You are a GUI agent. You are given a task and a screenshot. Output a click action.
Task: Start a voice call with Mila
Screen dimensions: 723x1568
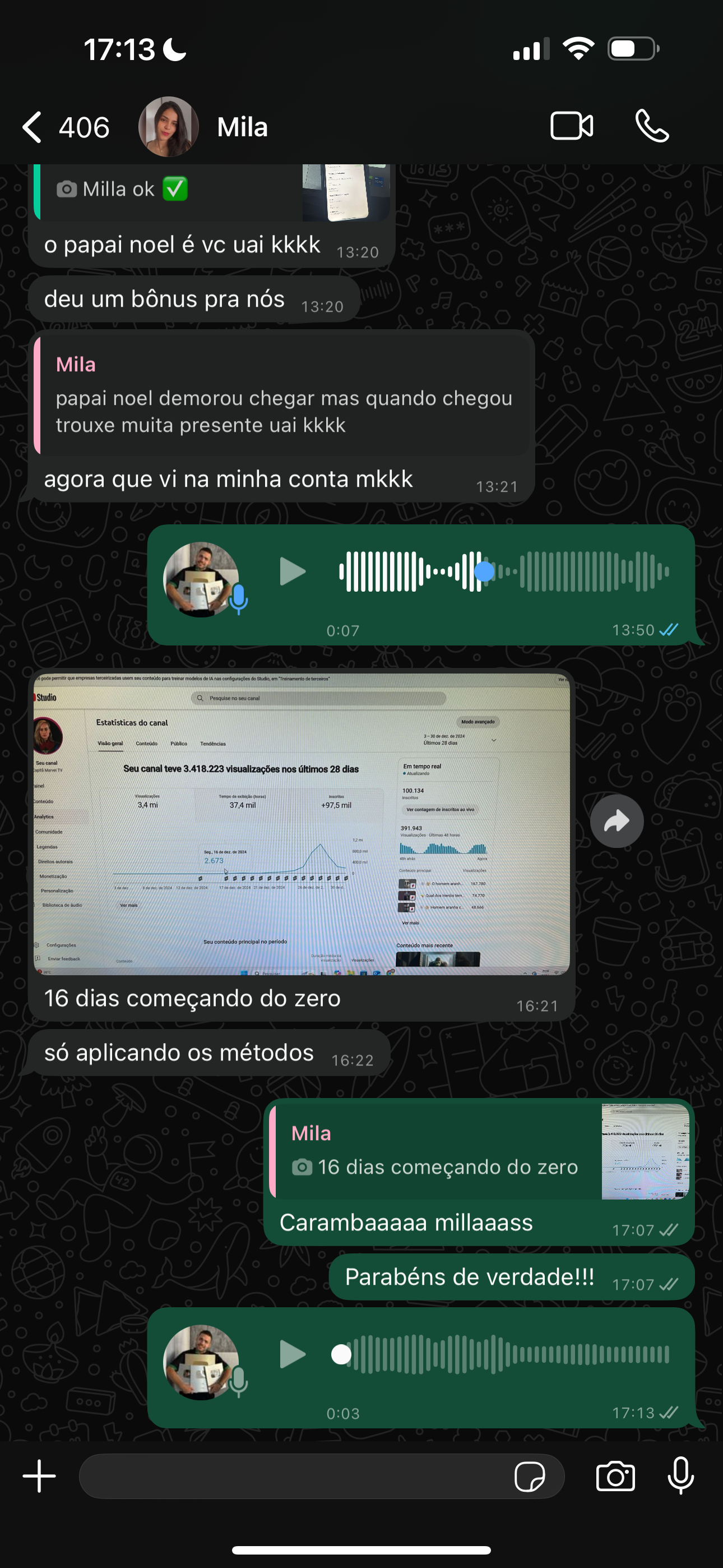(x=652, y=126)
